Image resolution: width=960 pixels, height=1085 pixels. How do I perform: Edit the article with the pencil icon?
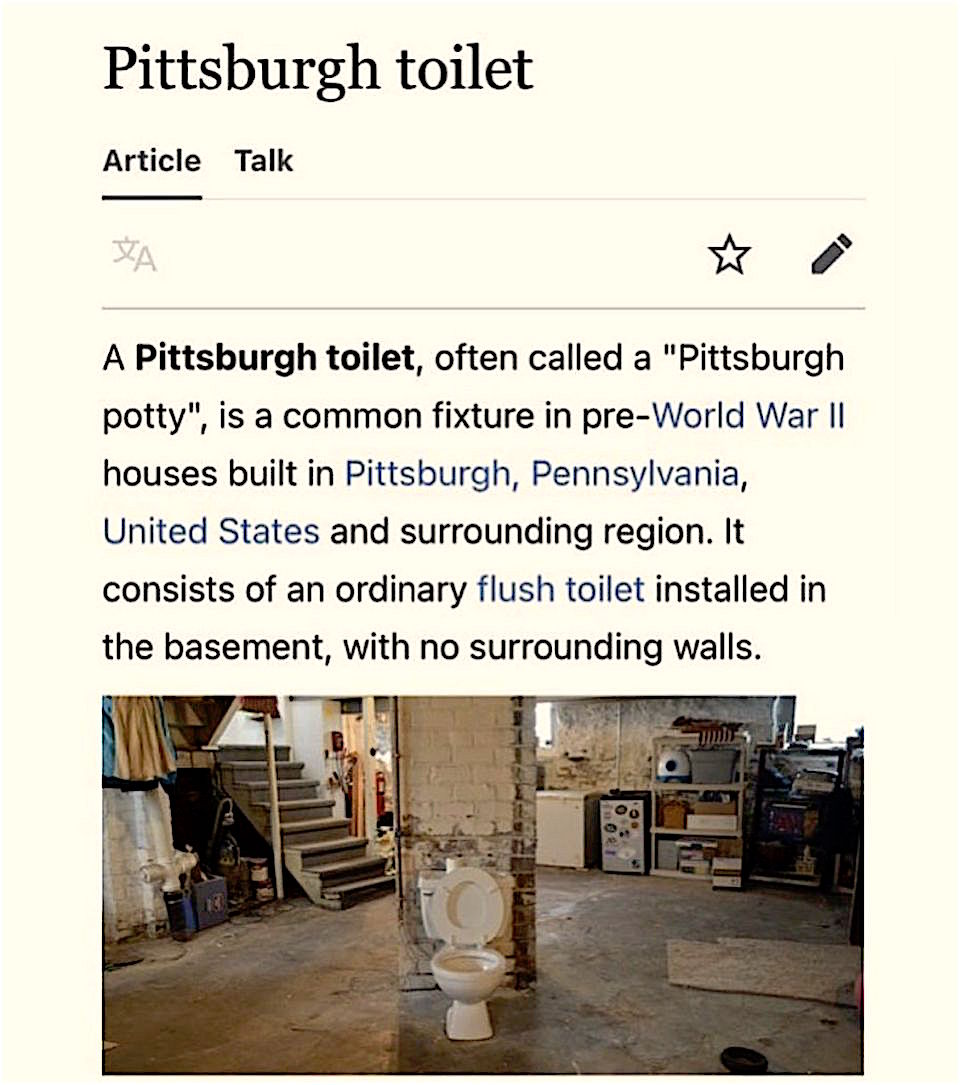831,254
